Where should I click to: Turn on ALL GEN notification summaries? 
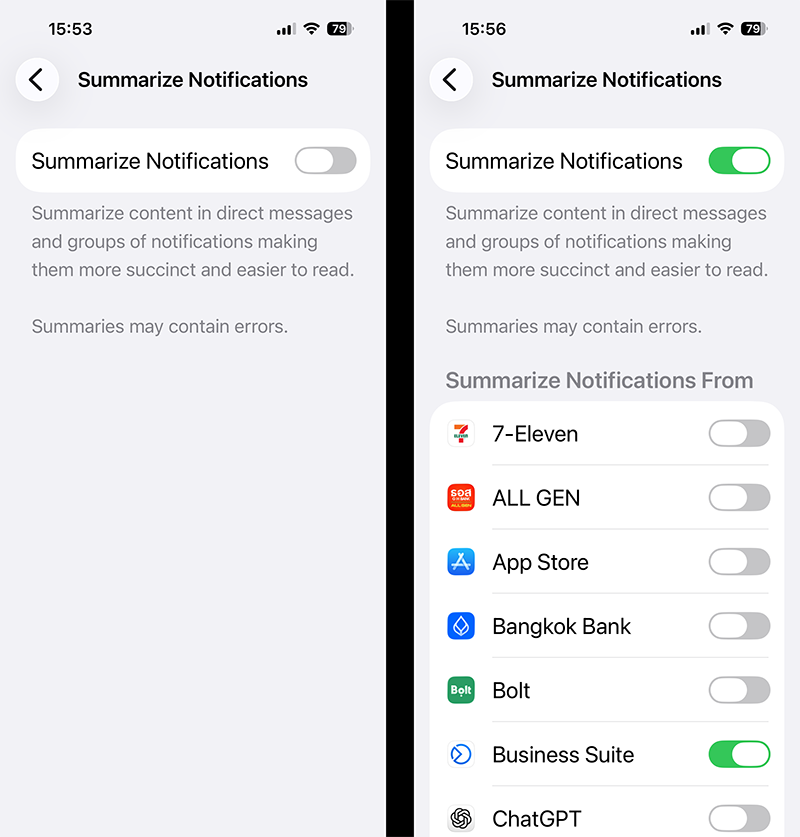(x=739, y=497)
